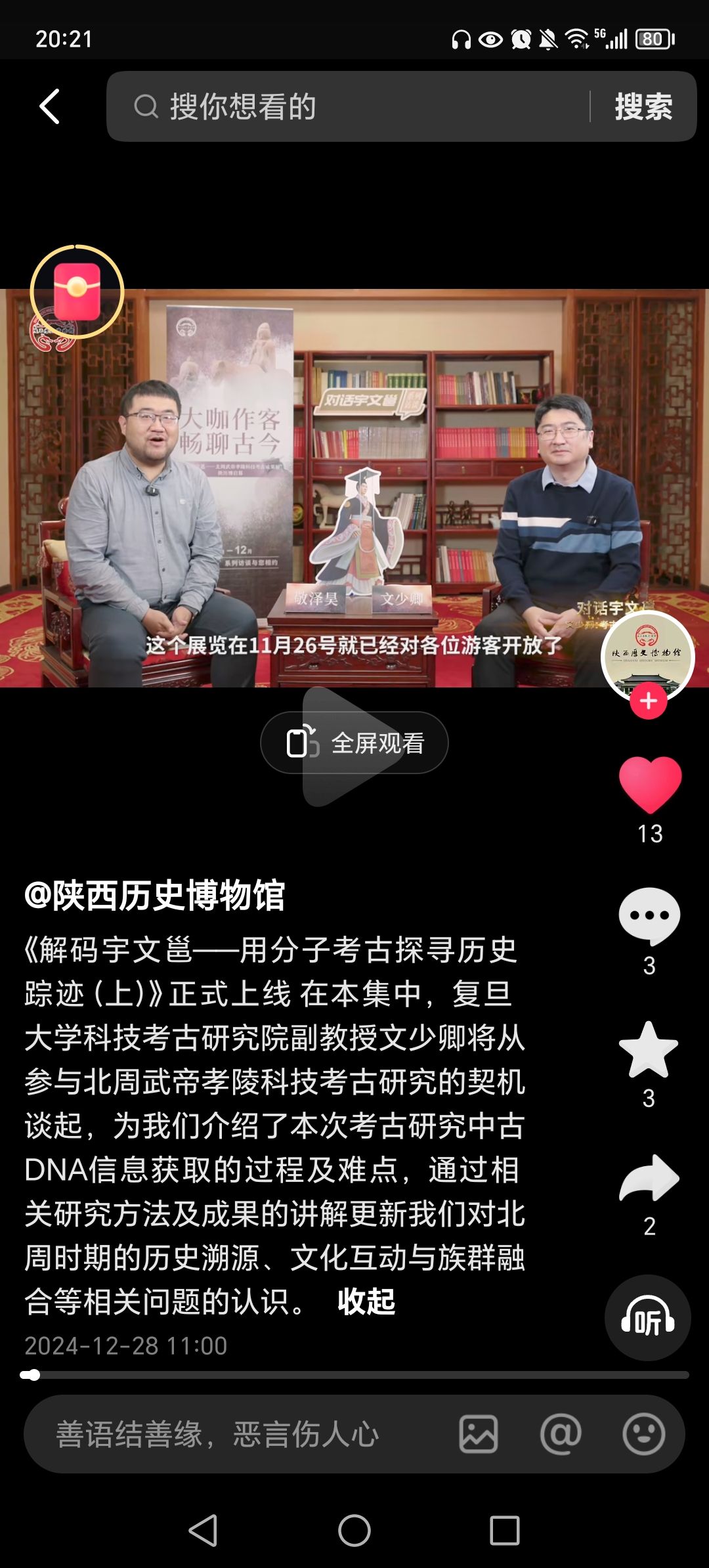Mention someone with the @ icon

tap(561, 1434)
